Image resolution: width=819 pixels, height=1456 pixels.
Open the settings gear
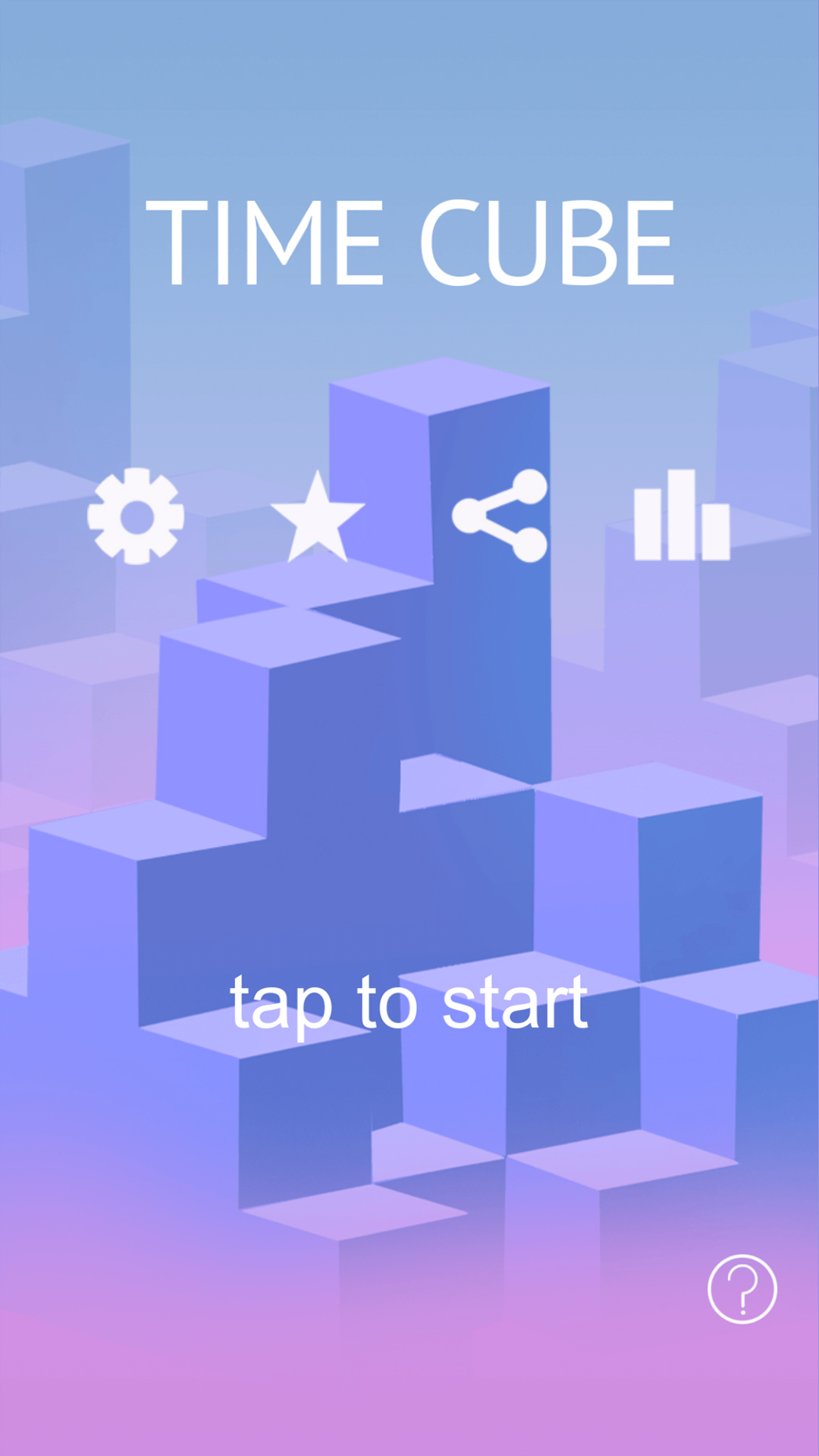pos(136,516)
